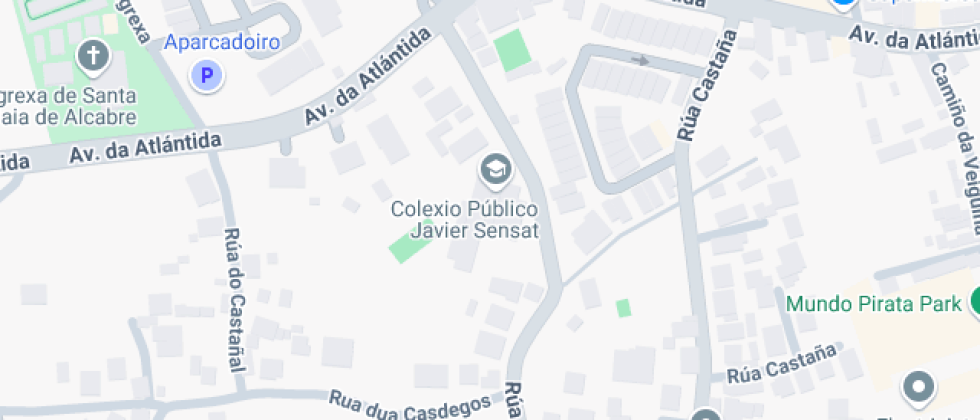Open the Colexio Público Javier Sensat marker

tap(496, 171)
